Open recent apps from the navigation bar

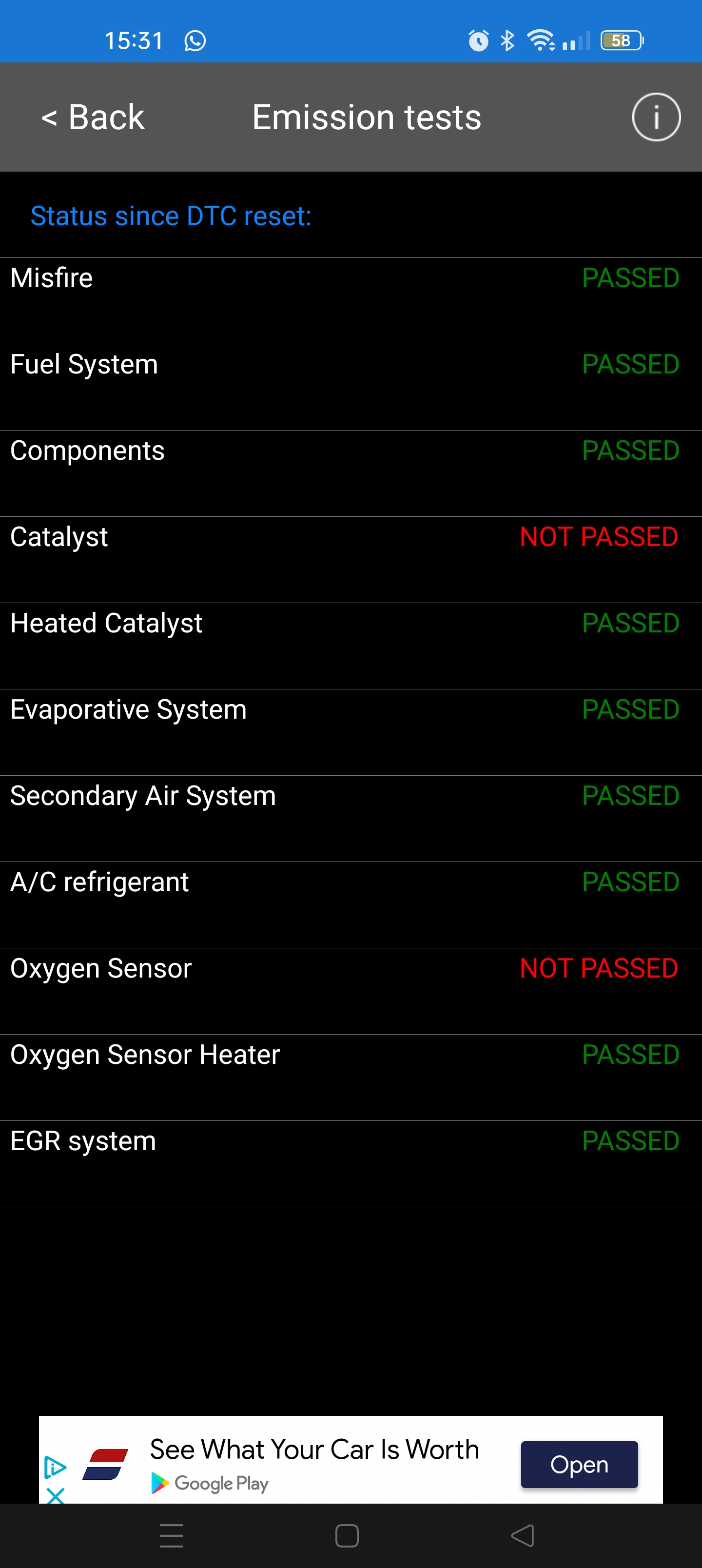[172, 1535]
